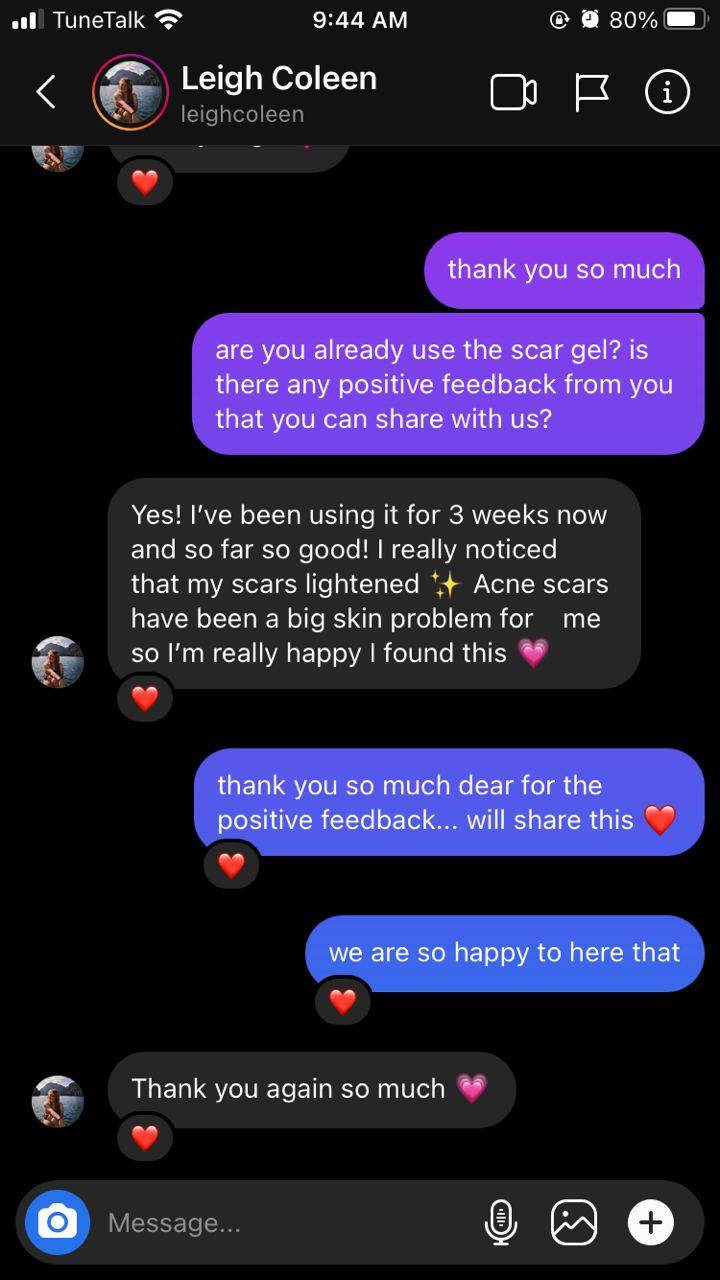The image size is (720, 1280).
Task: Open the camera from the message bar
Action: point(57,1222)
